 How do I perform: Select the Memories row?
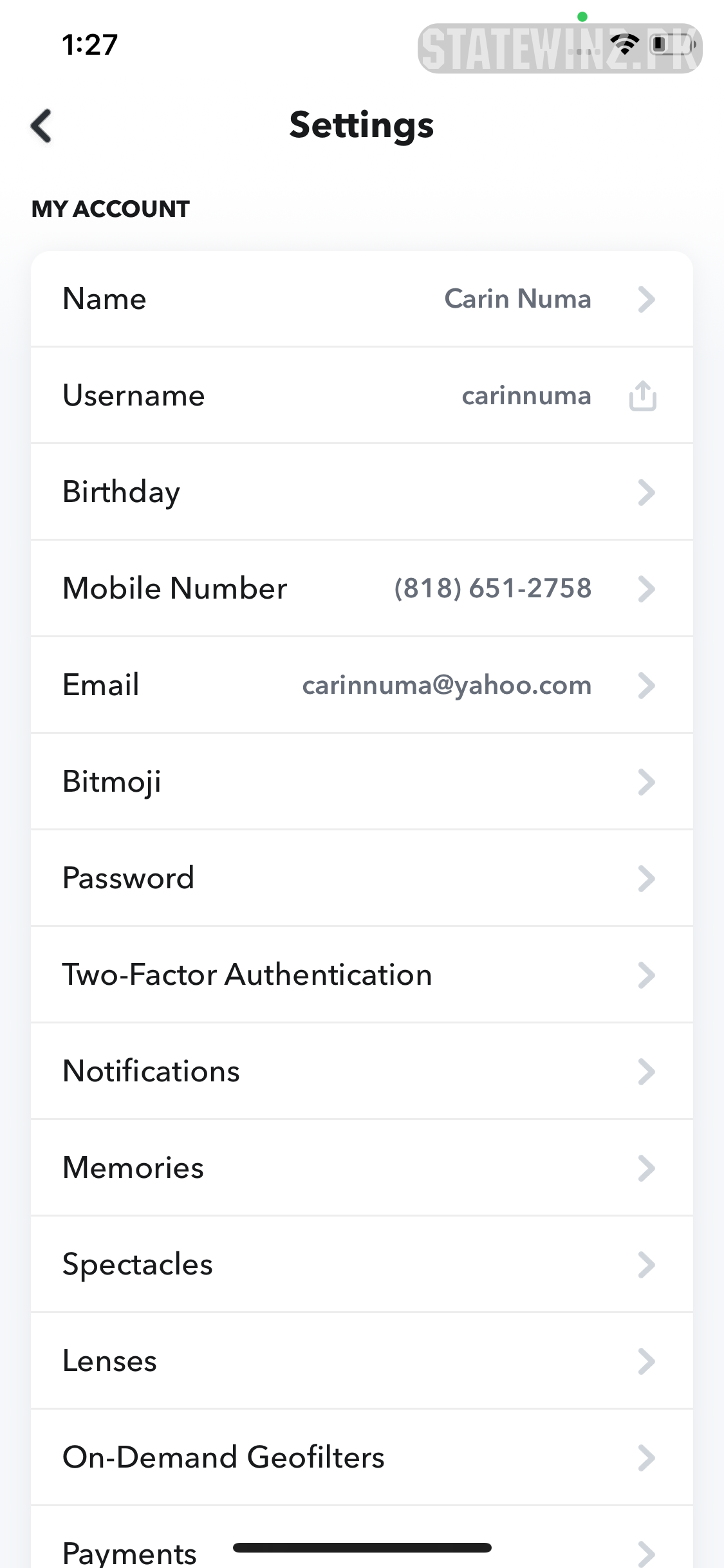[361, 1168]
